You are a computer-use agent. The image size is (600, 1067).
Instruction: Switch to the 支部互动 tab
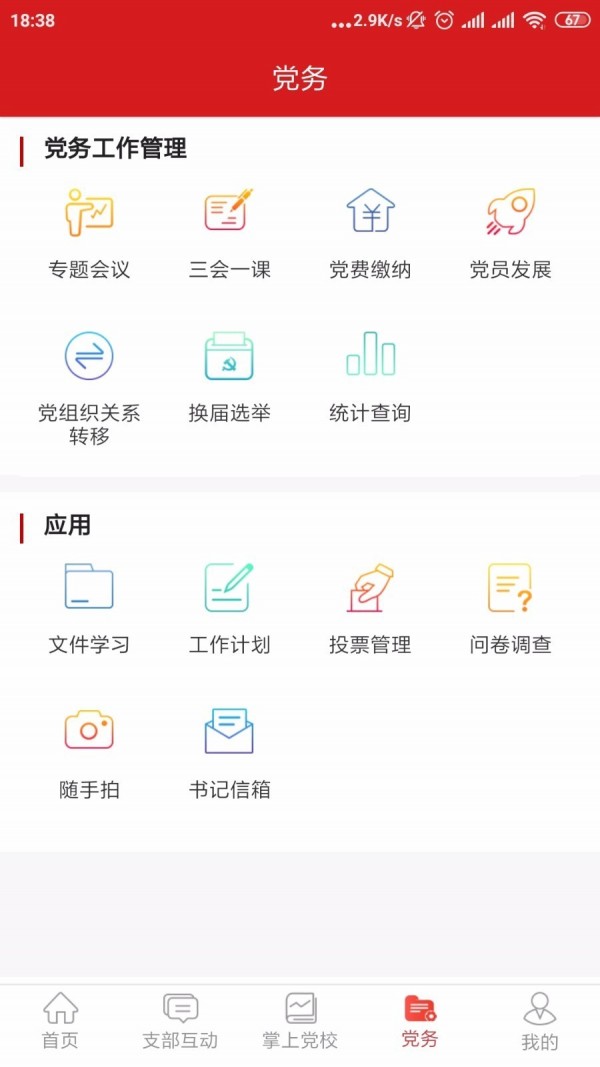coord(180,1020)
